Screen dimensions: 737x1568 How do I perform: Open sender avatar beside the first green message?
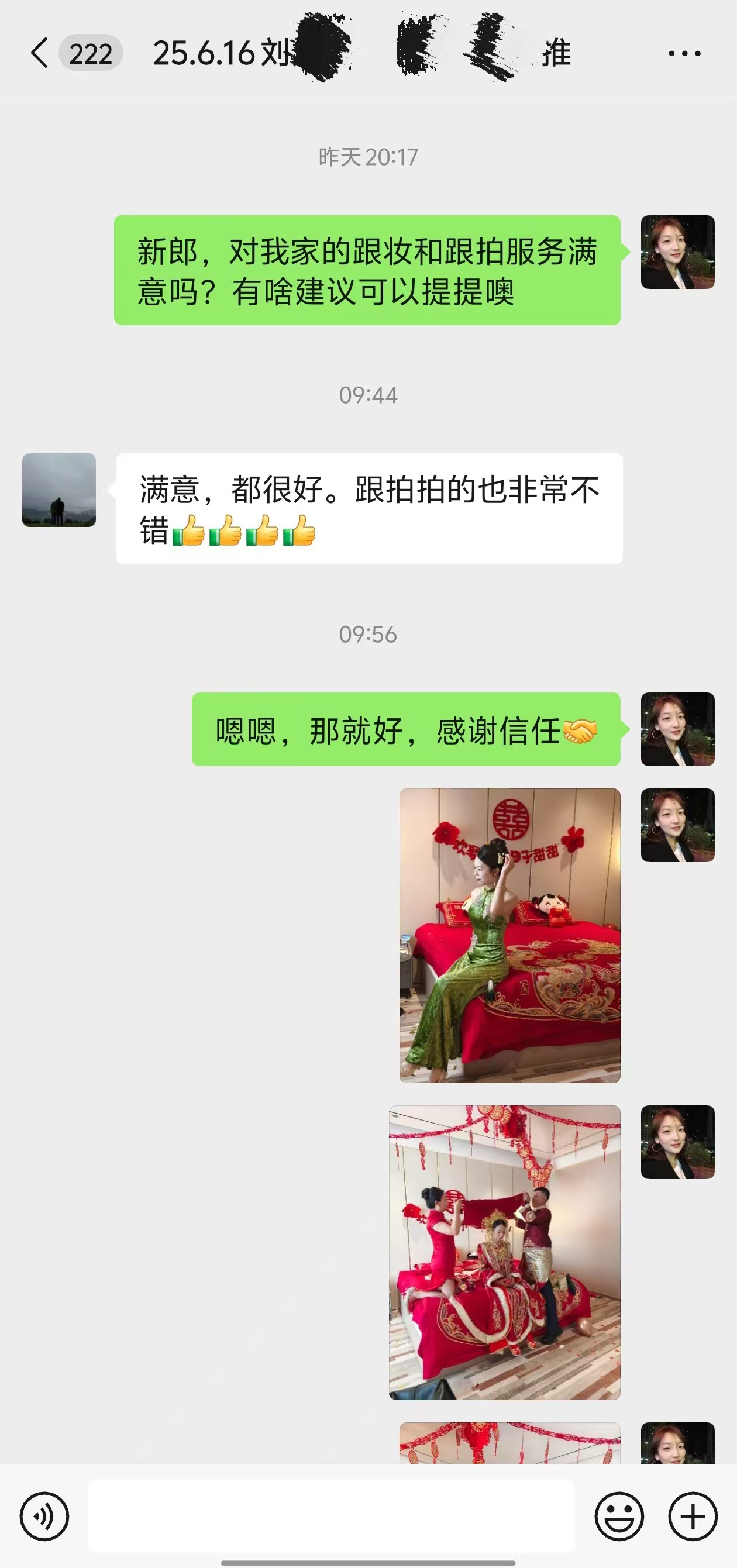click(677, 252)
